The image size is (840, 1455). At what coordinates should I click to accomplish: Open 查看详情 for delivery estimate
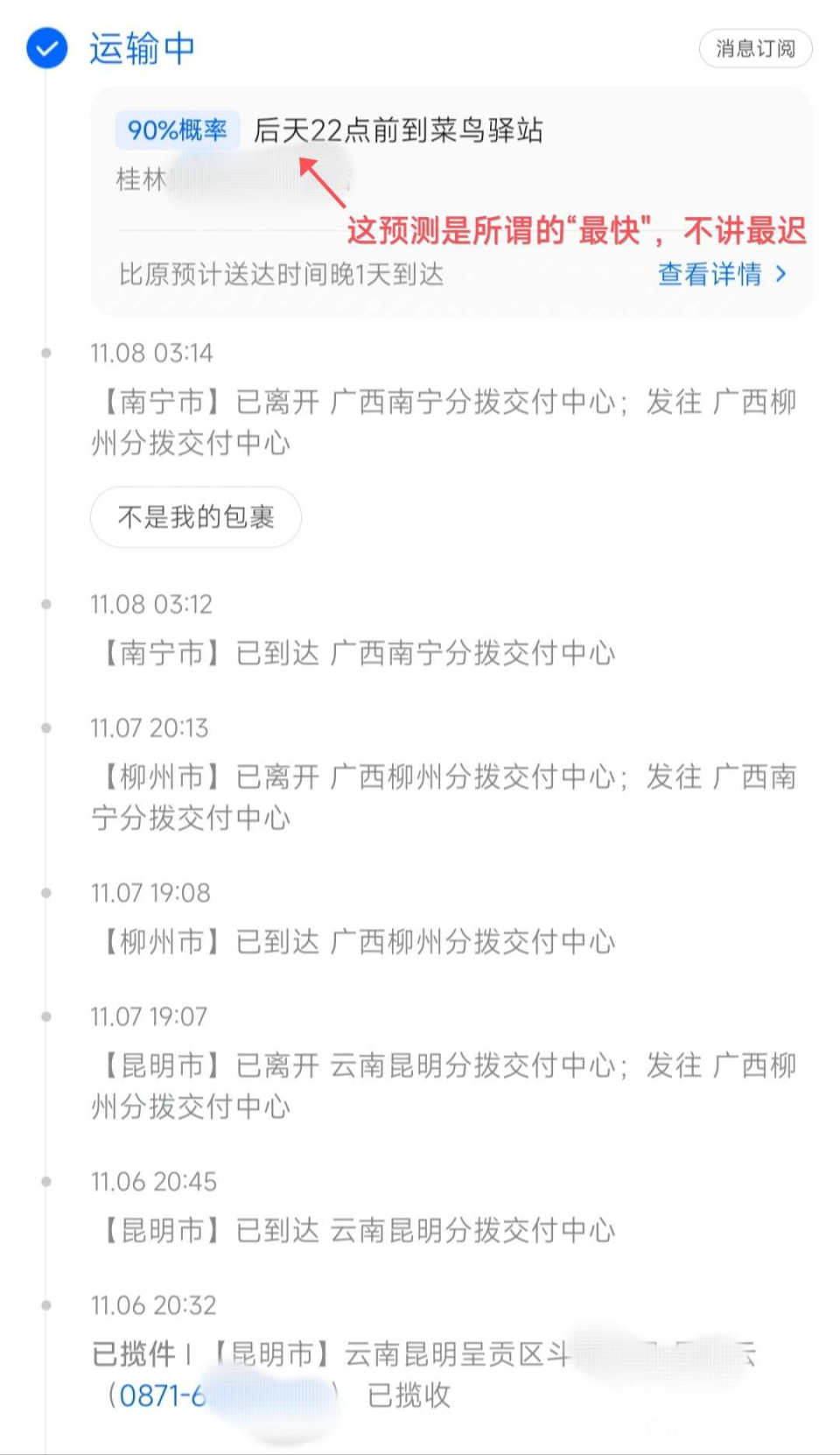tap(721, 274)
